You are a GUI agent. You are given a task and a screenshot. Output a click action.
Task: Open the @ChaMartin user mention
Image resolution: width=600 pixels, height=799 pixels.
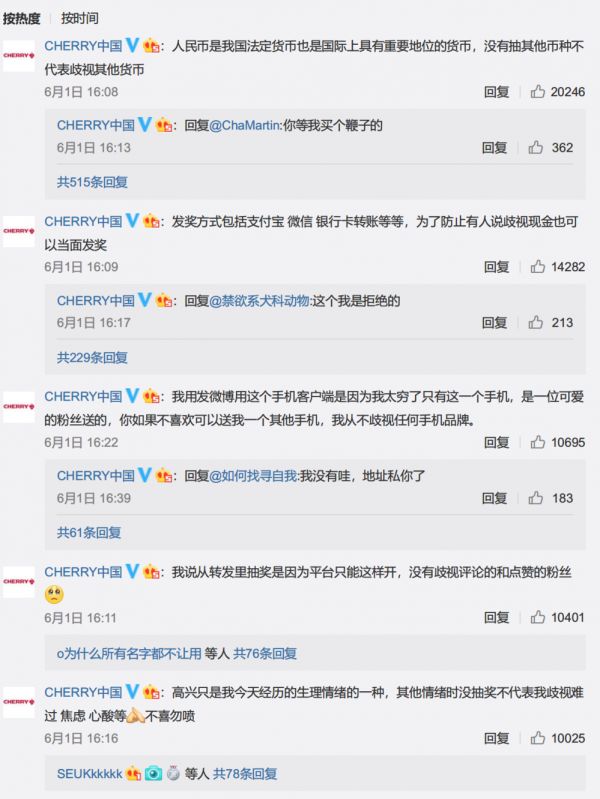[247, 126]
